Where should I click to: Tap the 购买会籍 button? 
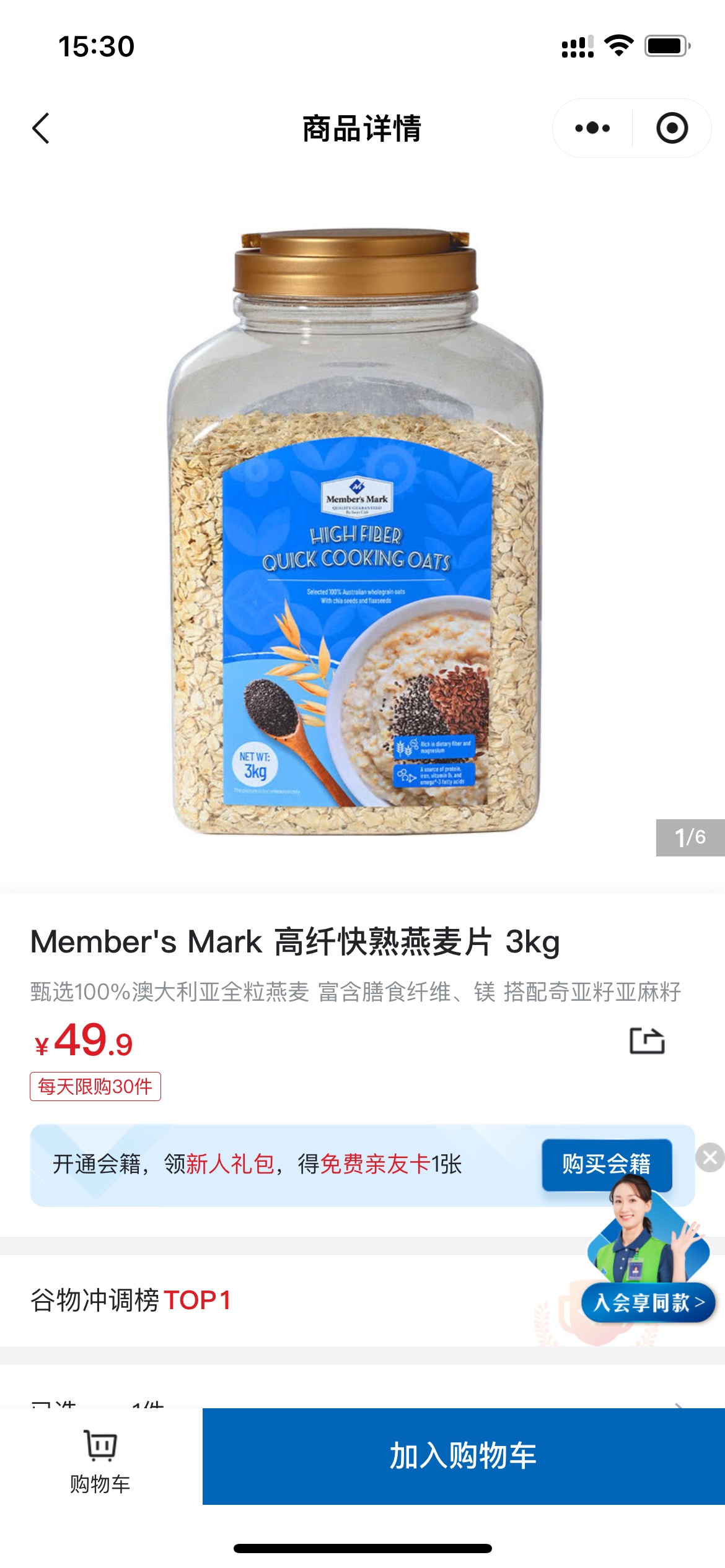(606, 1164)
